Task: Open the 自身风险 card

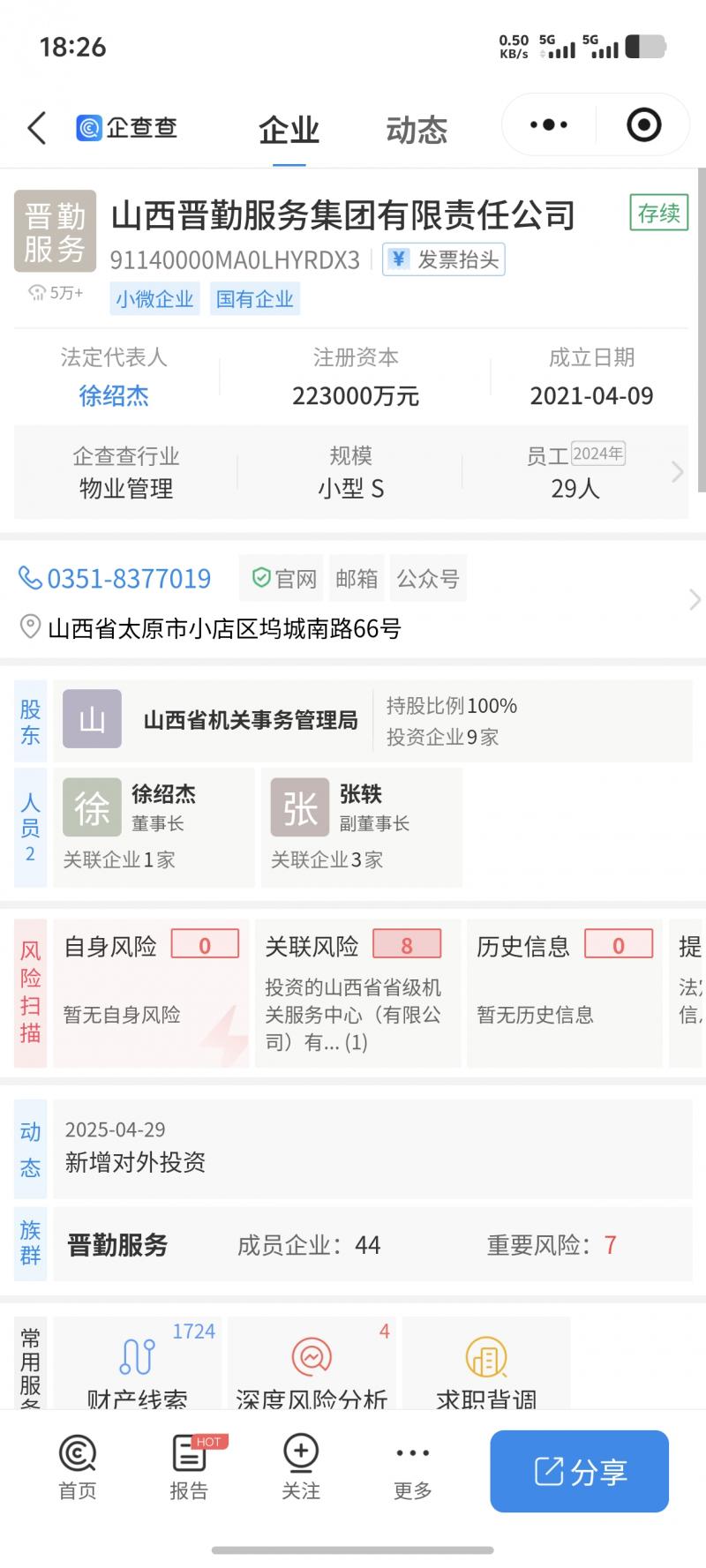Action: [x=150, y=993]
